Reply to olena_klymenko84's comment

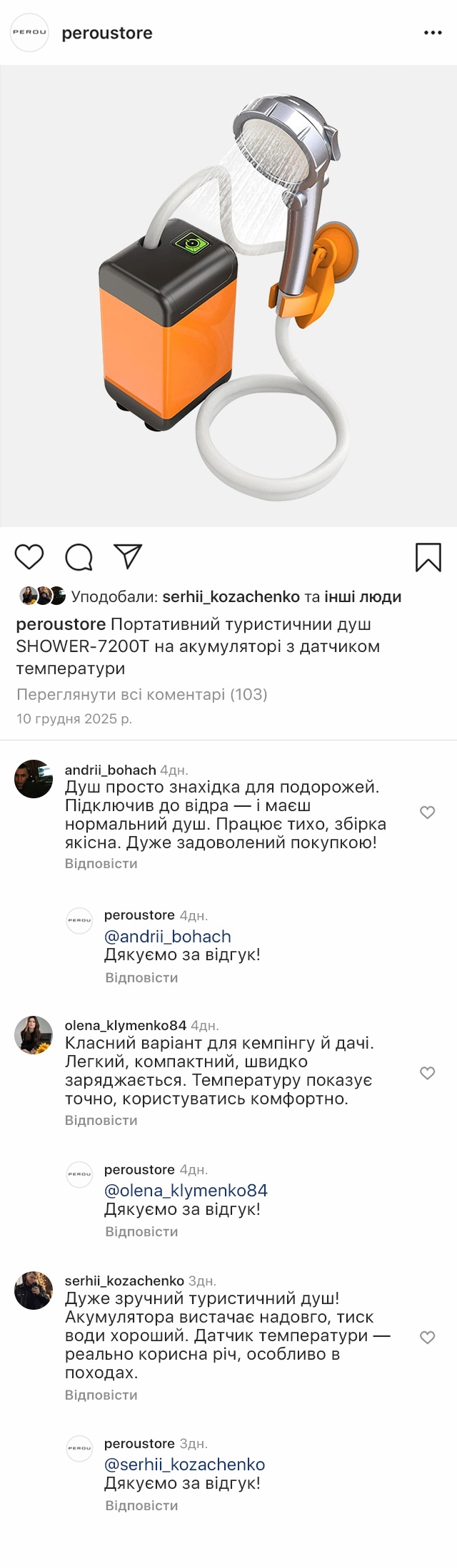pos(101,1120)
